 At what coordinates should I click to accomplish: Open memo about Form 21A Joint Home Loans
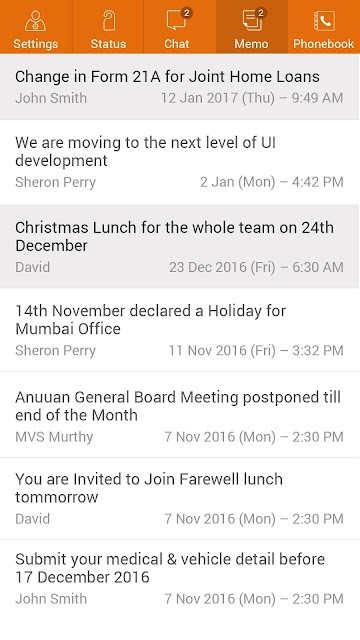pos(180,87)
